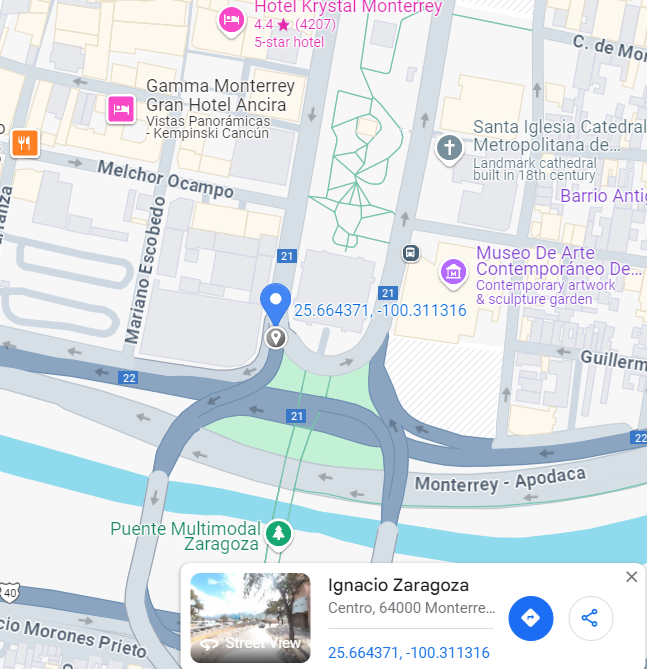Tap the orange restaurant marker
Screen dimensions: 647x669
click(25, 143)
